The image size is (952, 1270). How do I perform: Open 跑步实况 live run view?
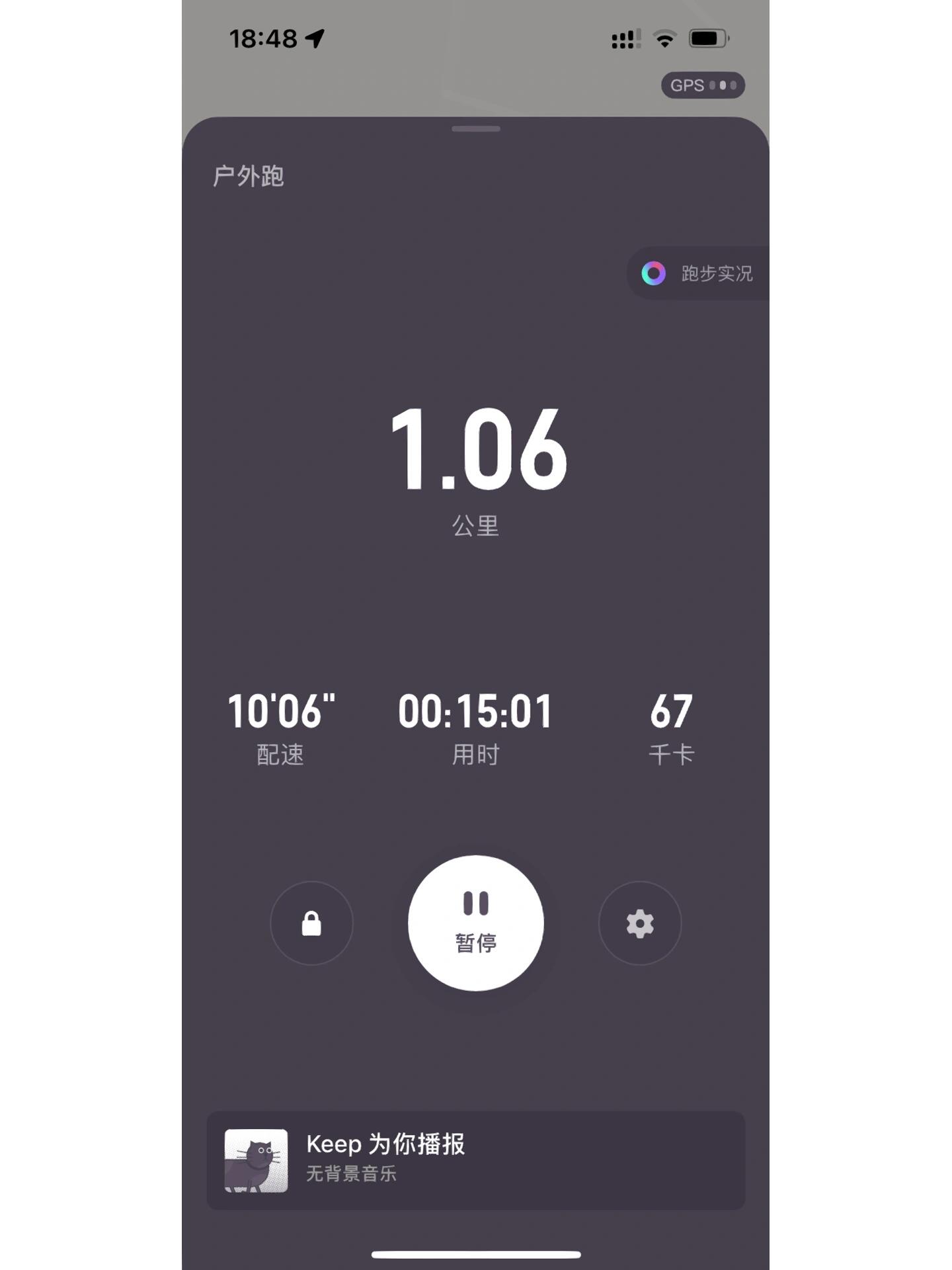[699, 273]
